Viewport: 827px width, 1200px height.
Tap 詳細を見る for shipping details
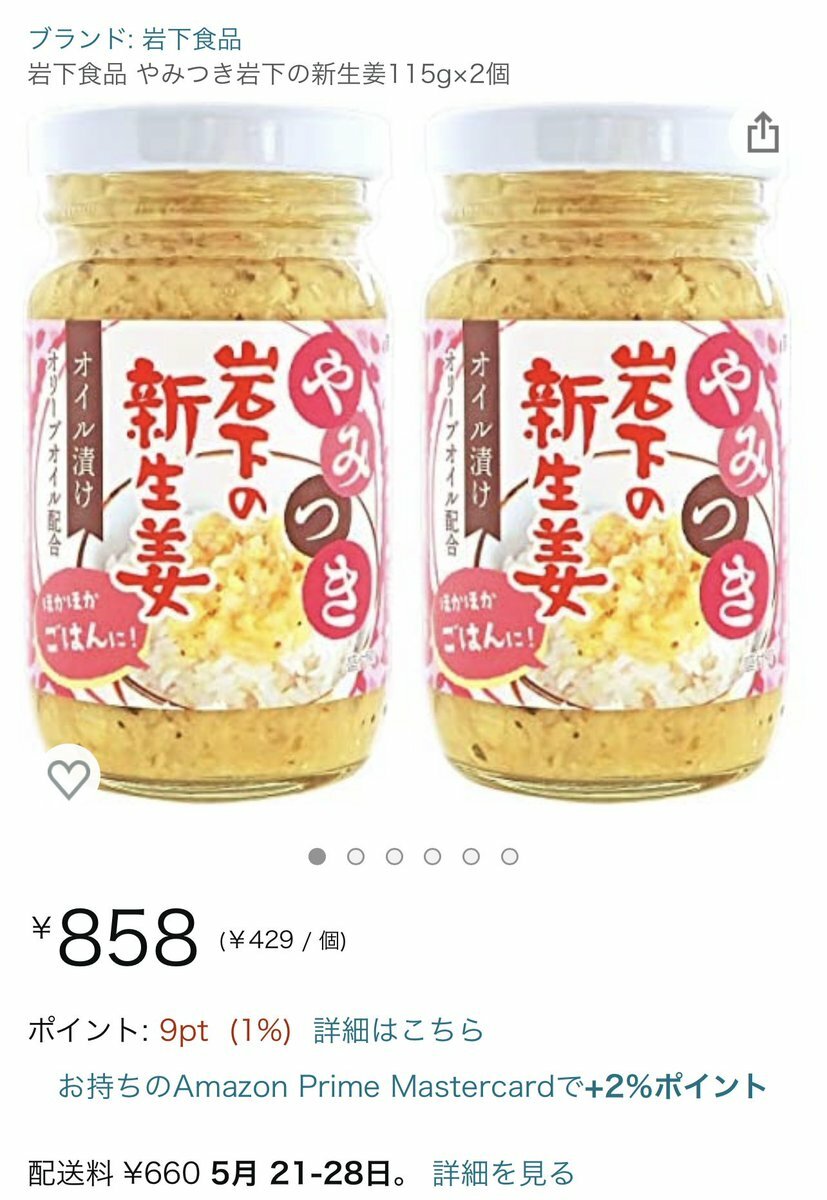[503, 1172]
